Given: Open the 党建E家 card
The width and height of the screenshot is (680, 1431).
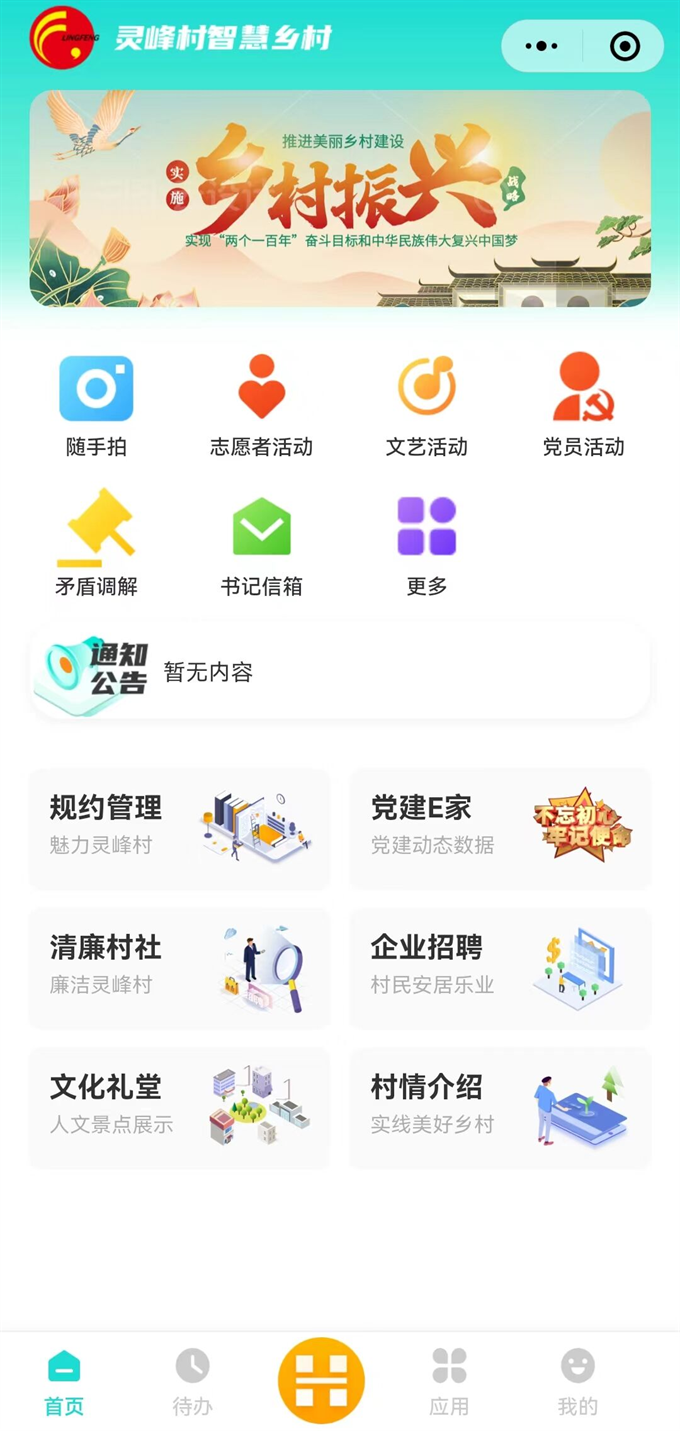Looking at the screenshot, I should pyautogui.click(x=500, y=828).
